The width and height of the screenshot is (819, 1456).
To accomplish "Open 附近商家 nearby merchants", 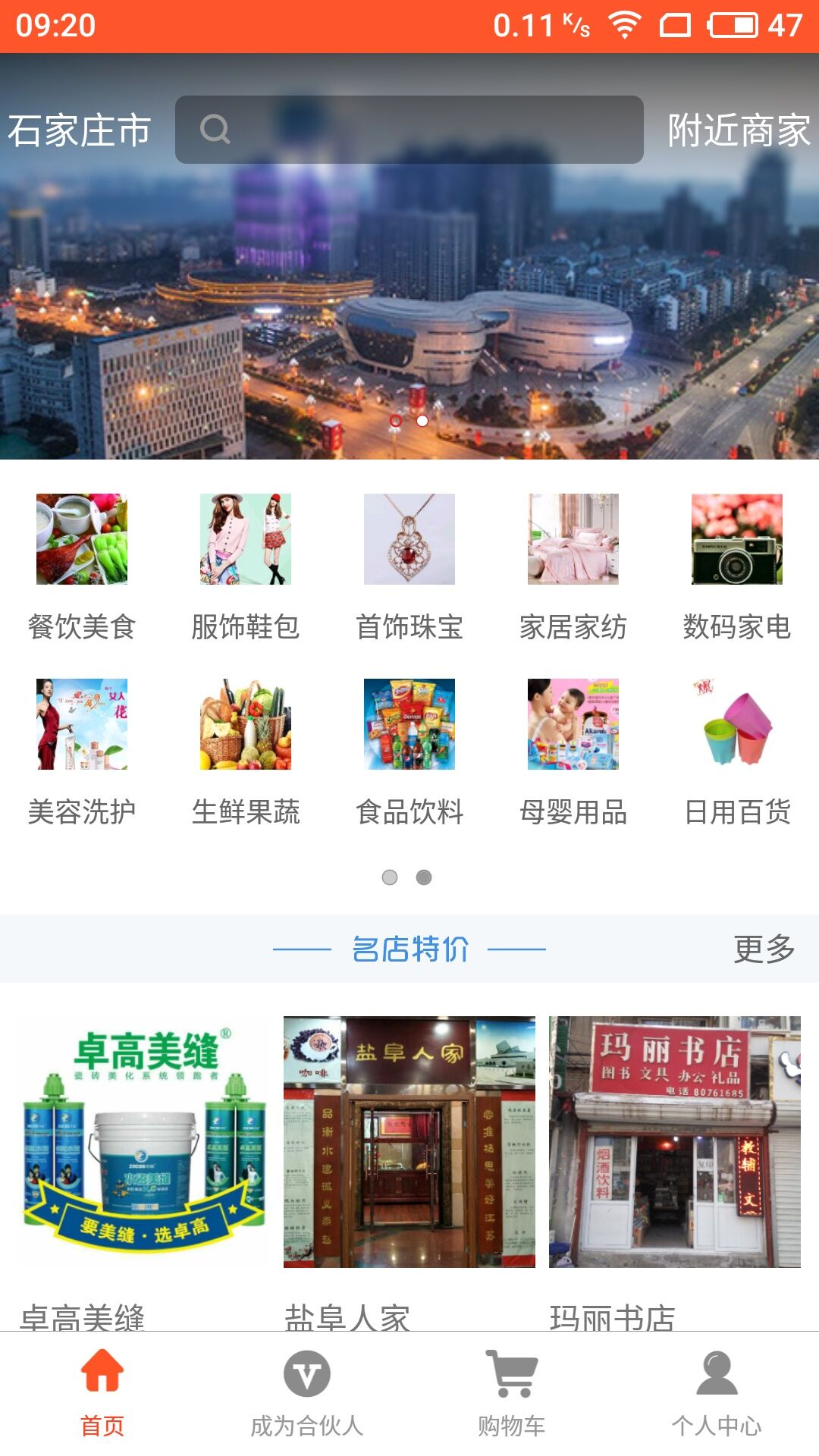I will click(x=739, y=130).
